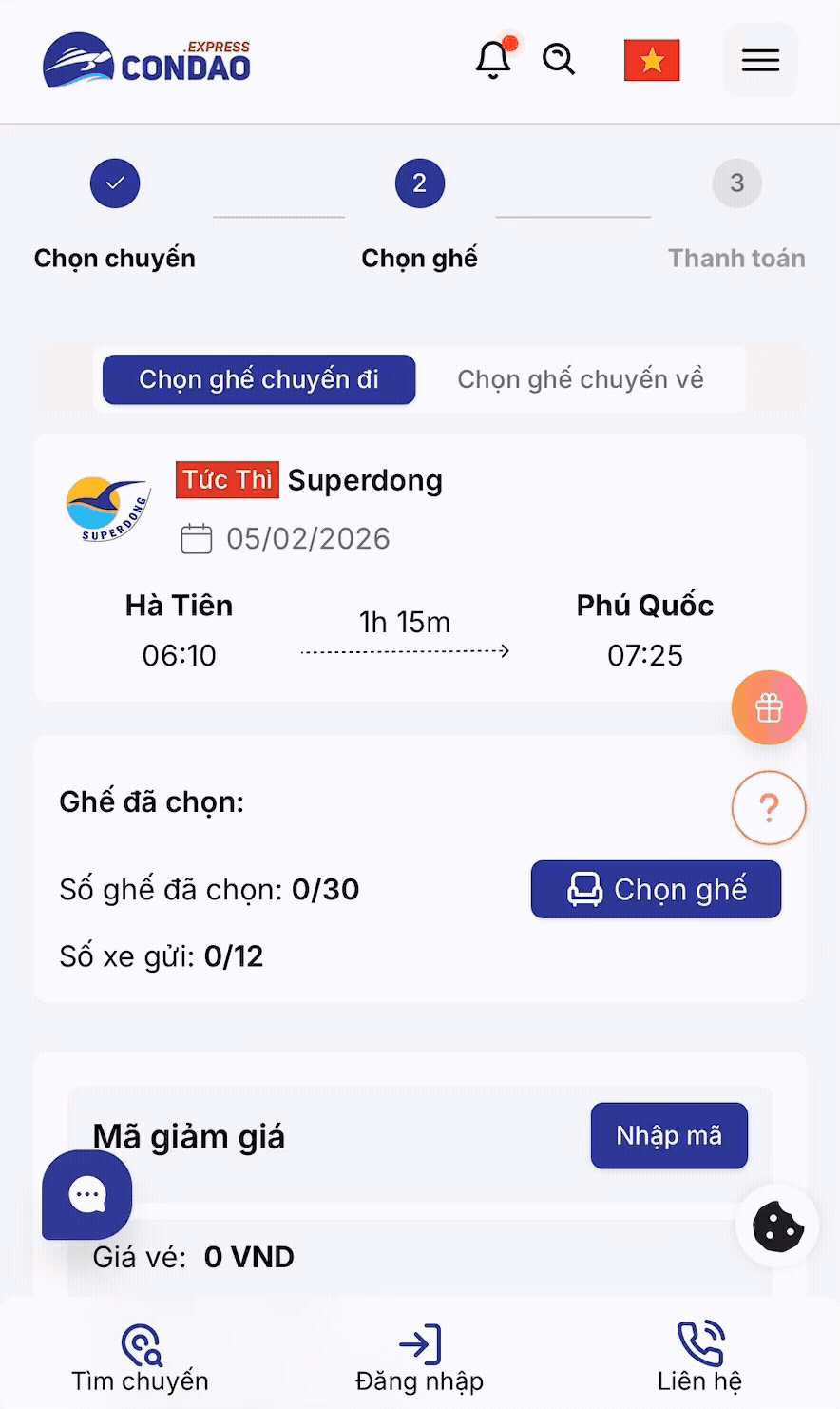
Task: Open the notification bell
Action: point(493,59)
